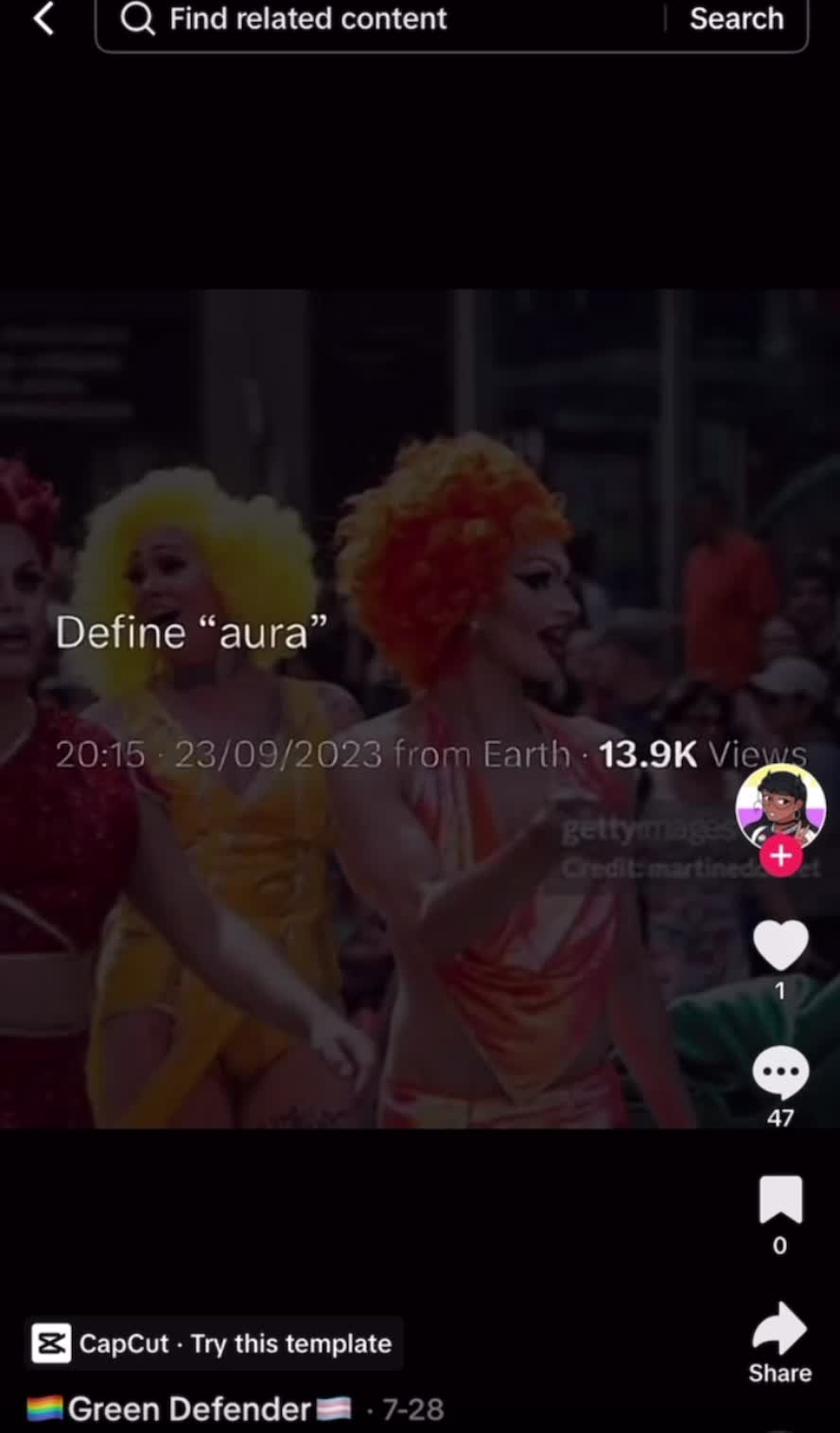Open Green Defender's profile name
Screen dimensions: 840x1433
click(189, 1409)
